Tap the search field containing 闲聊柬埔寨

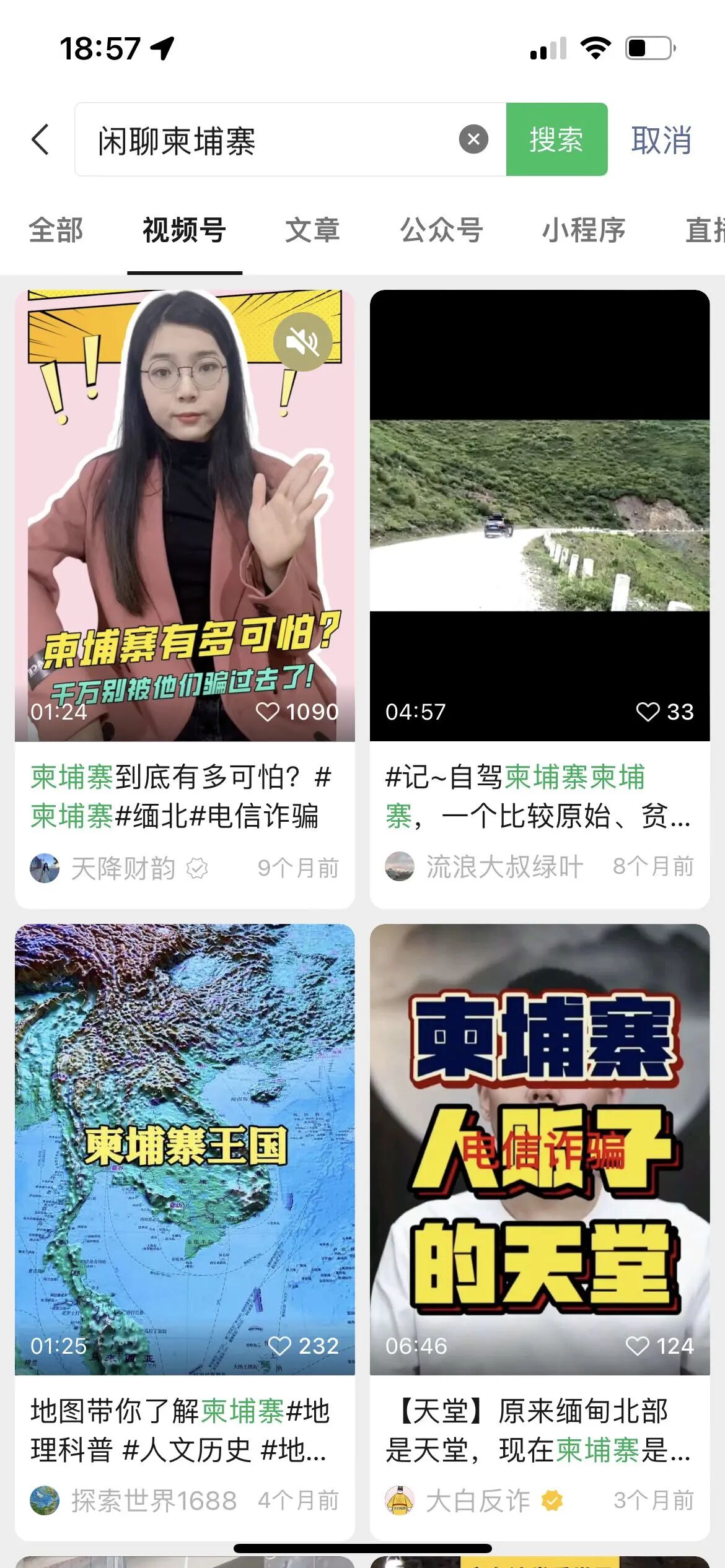[266, 140]
